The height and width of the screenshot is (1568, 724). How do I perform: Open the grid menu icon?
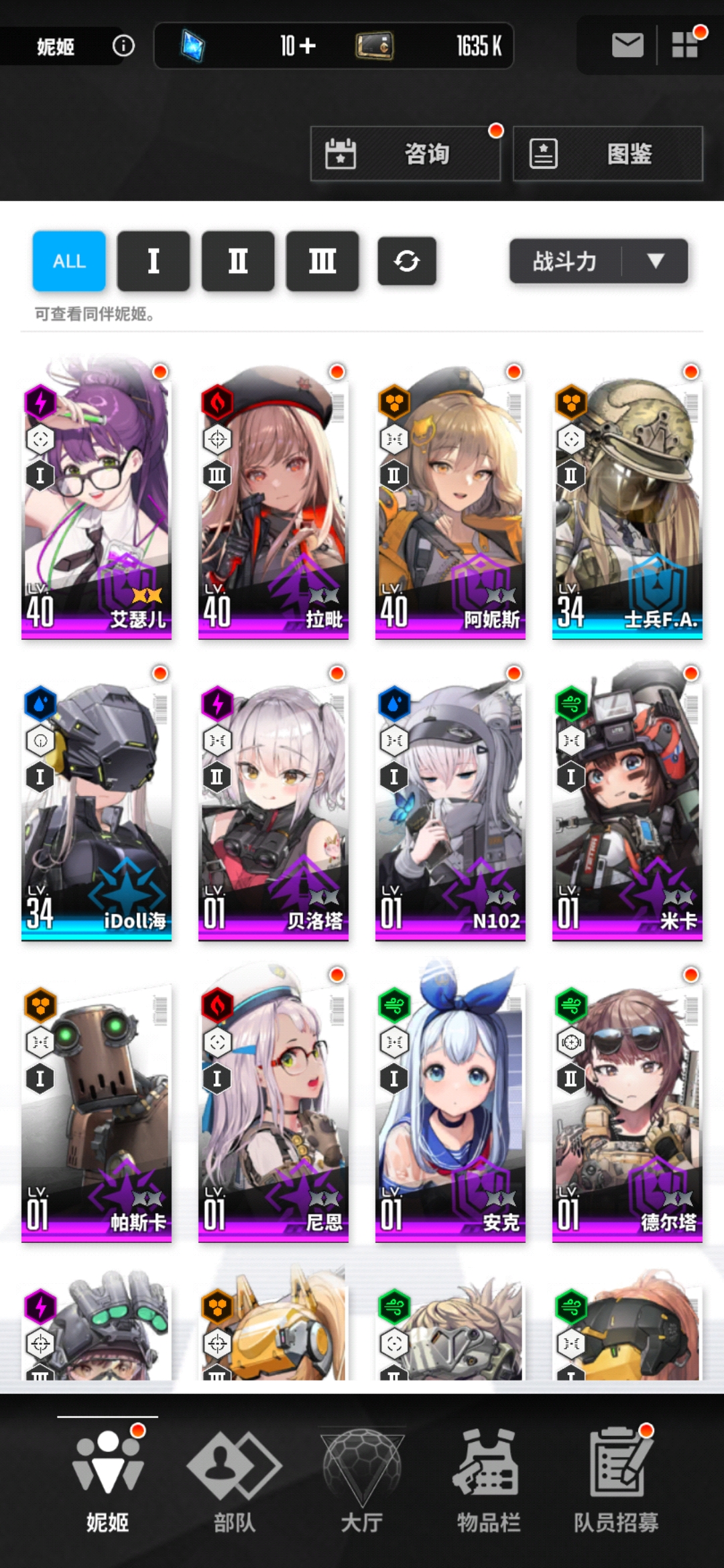click(x=685, y=46)
